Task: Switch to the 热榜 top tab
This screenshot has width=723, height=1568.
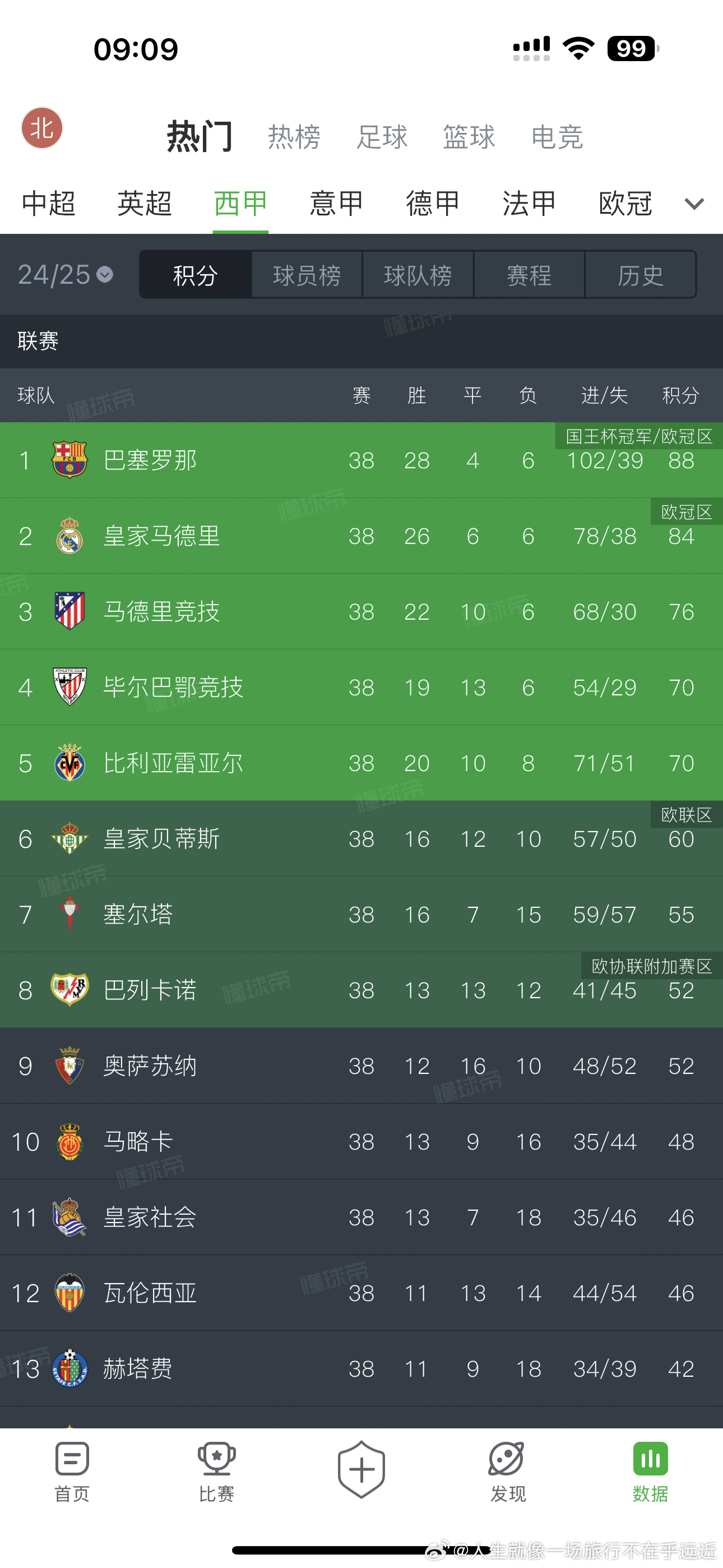Action: coord(294,137)
